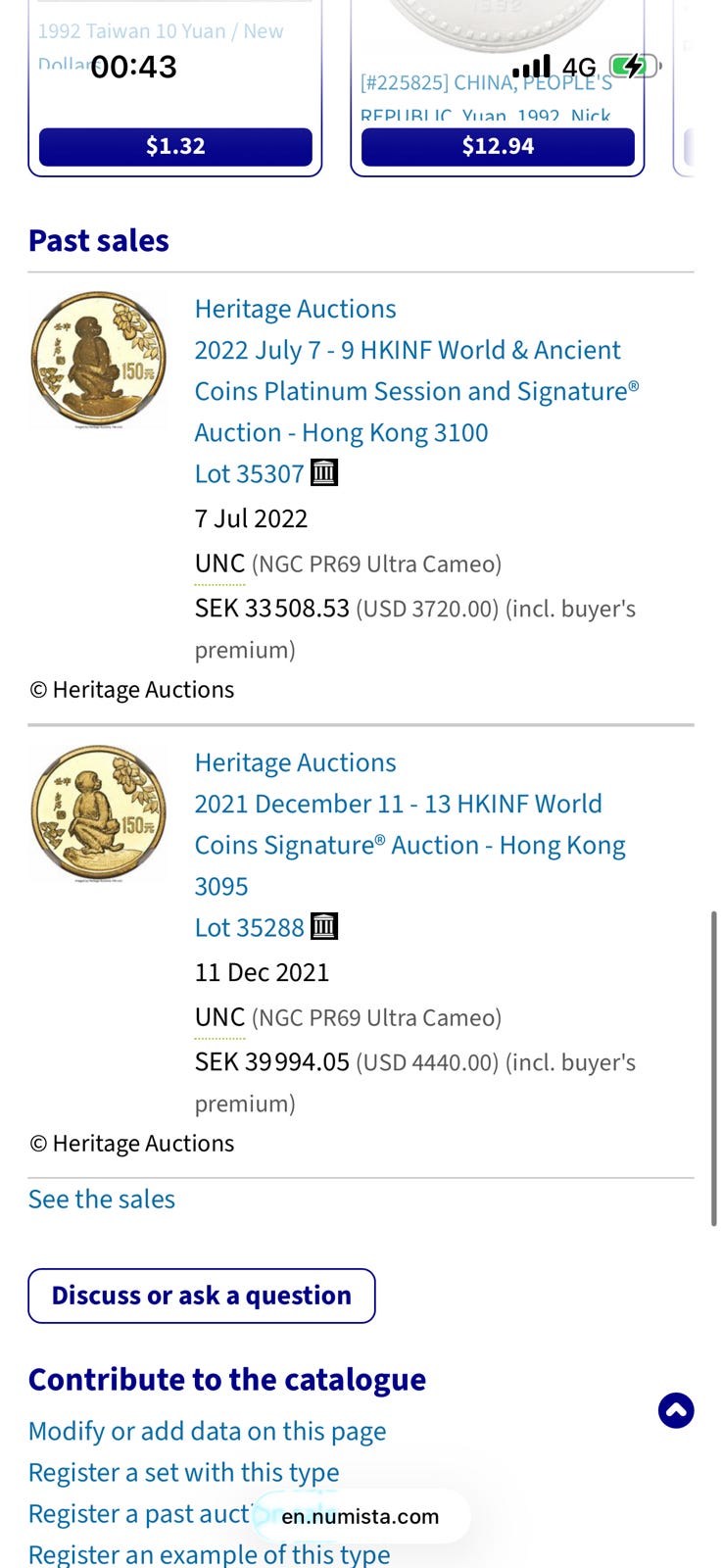The height and width of the screenshot is (1568, 722).
Task: Open Modify or add data on this page
Action: click(207, 1432)
